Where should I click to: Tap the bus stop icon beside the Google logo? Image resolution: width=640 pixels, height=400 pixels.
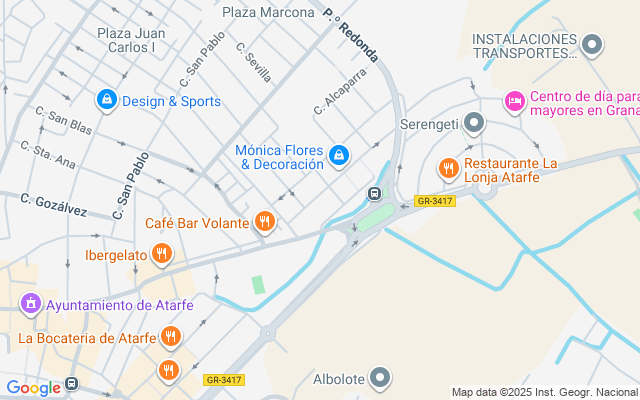72,383
